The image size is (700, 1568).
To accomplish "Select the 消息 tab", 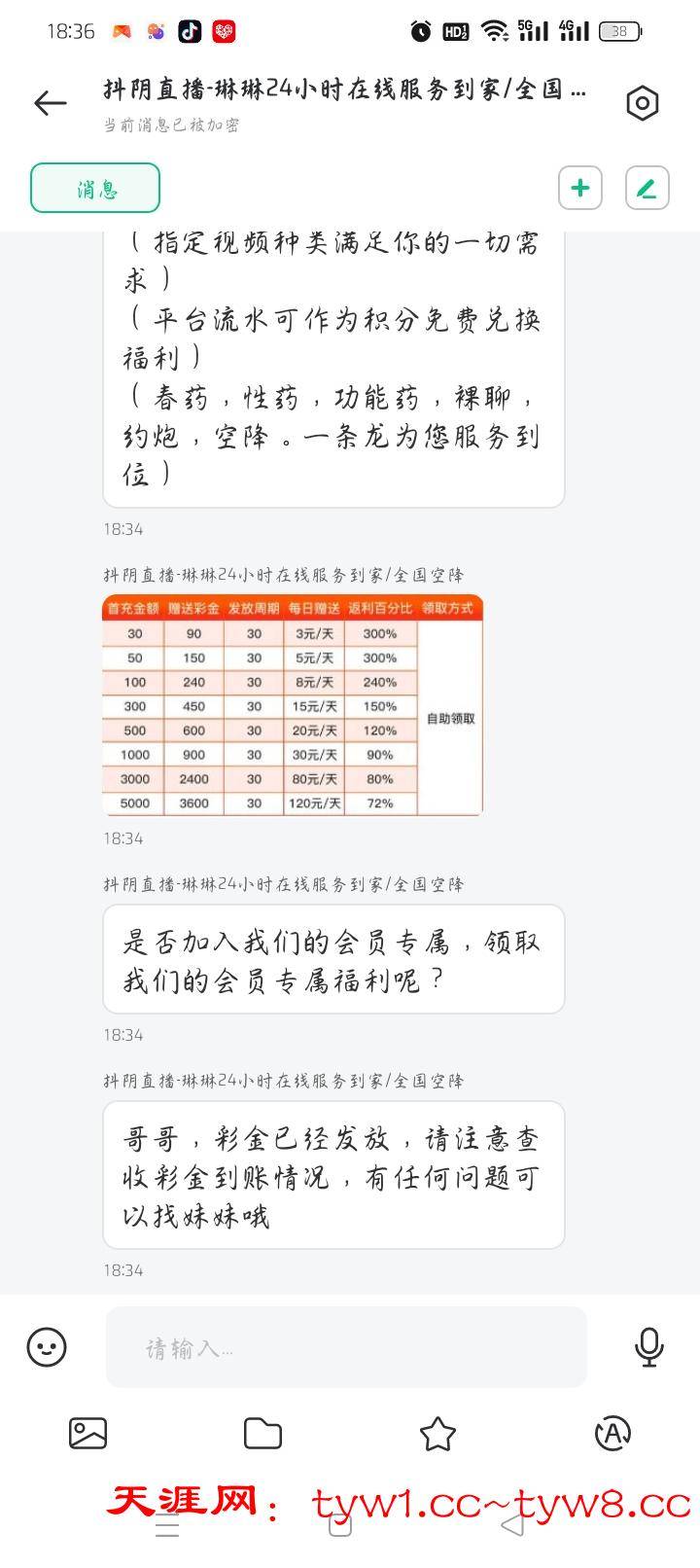I will coord(95,188).
